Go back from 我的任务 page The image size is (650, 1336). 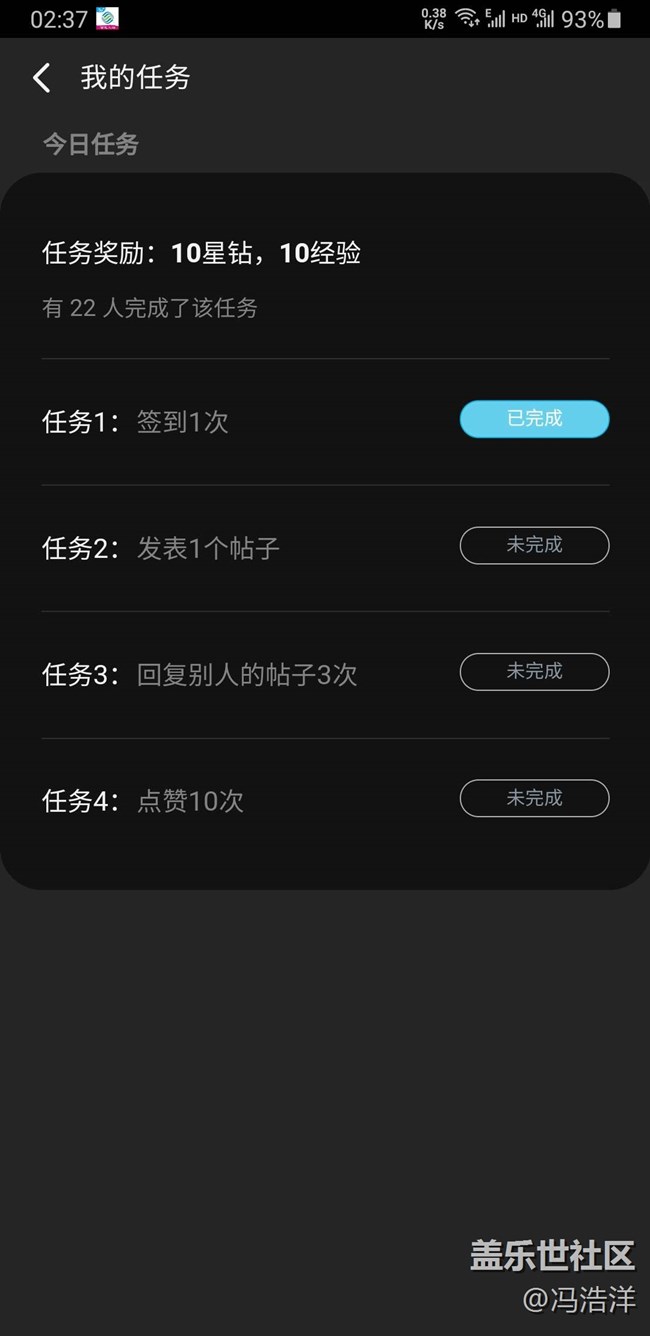42,78
